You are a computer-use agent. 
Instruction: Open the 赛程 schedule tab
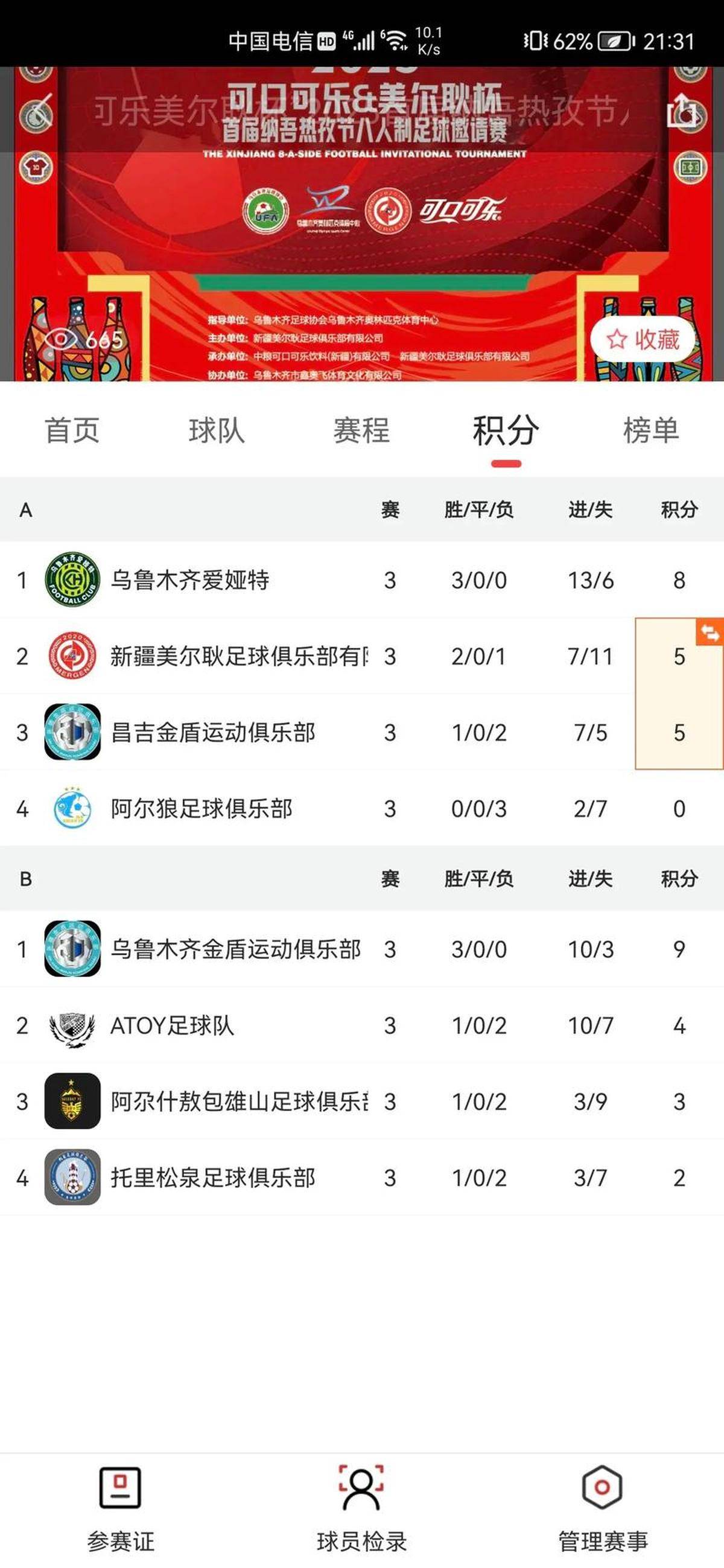pos(361,430)
